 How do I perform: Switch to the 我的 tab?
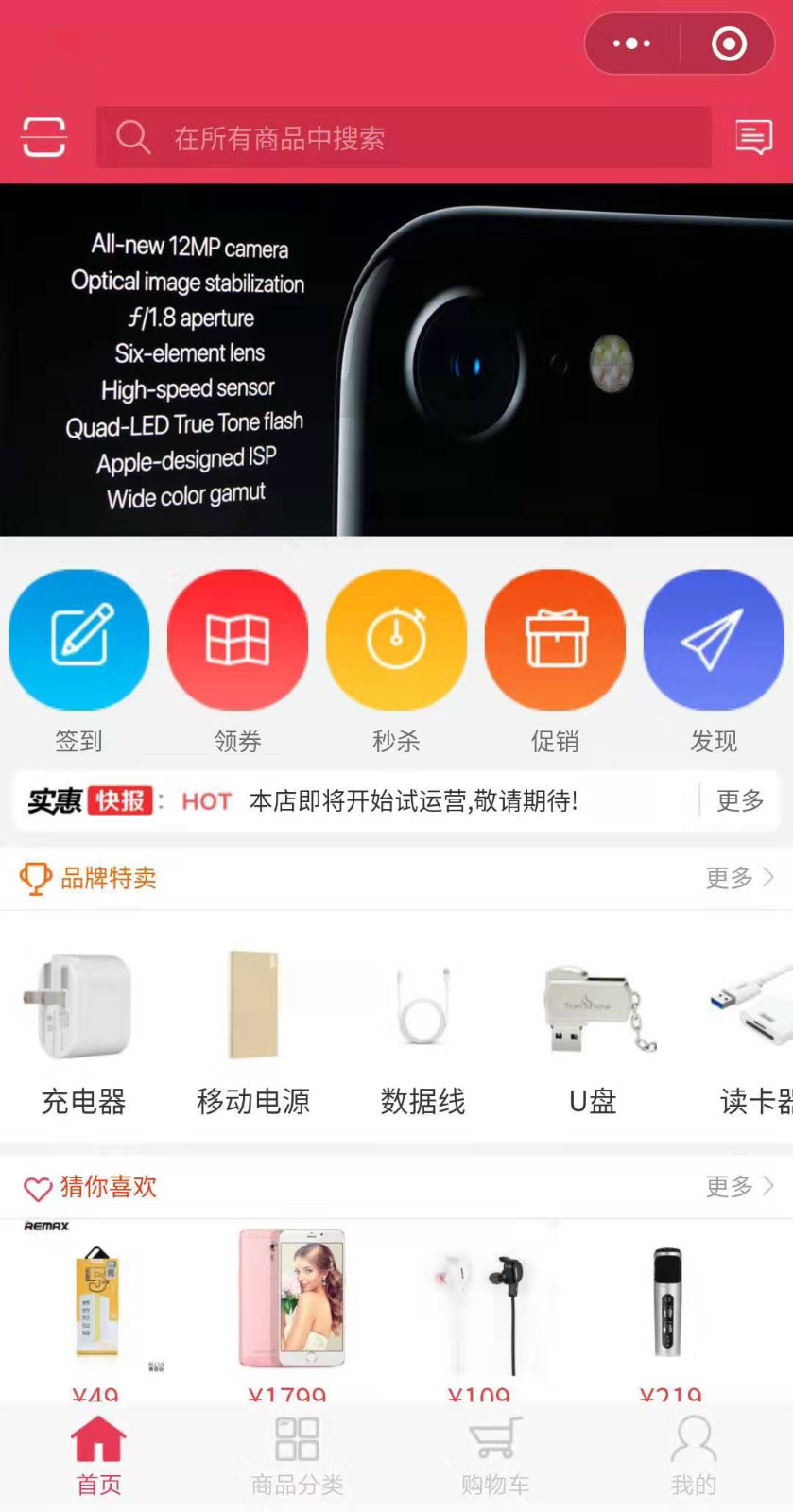click(x=693, y=1456)
